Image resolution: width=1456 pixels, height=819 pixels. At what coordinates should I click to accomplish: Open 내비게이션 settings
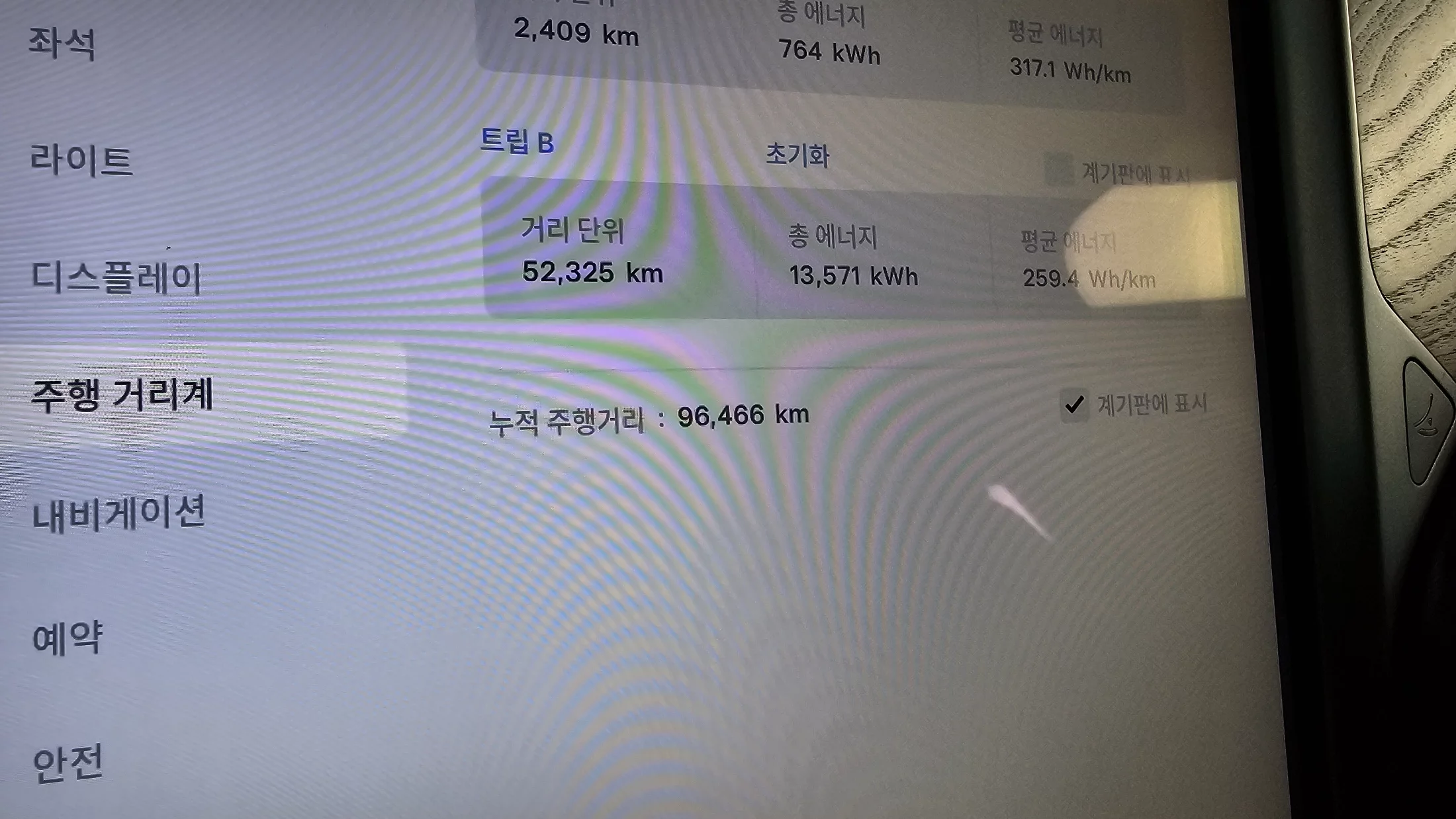tap(119, 513)
